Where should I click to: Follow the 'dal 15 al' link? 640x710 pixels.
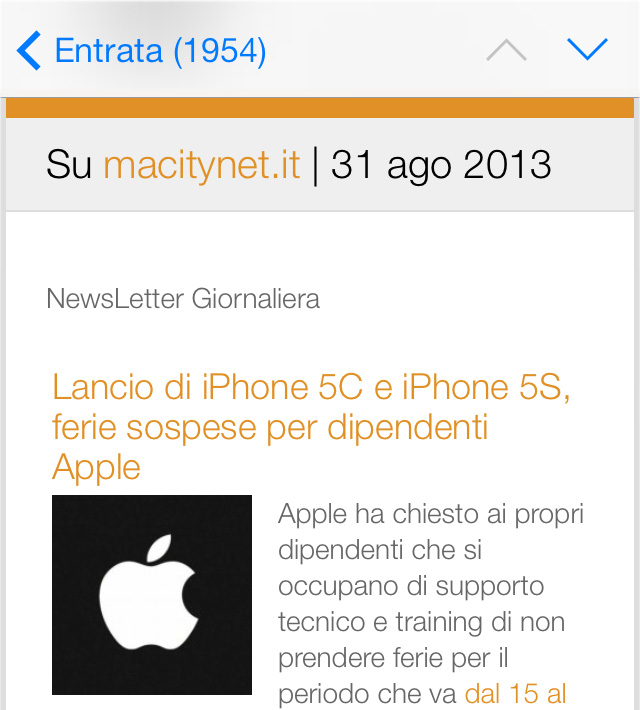[x=515, y=693]
